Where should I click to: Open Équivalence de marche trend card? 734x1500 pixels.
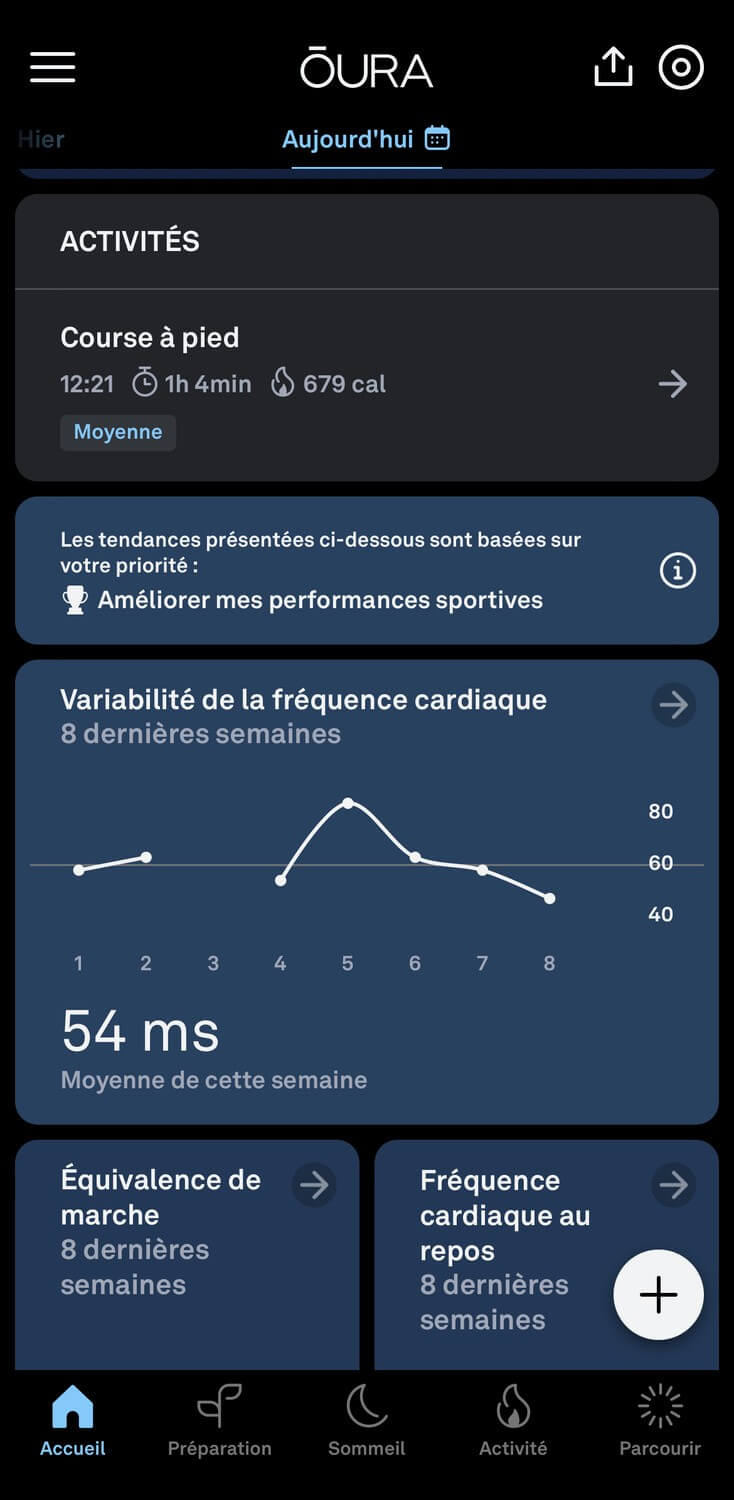(x=187, y=1255)
